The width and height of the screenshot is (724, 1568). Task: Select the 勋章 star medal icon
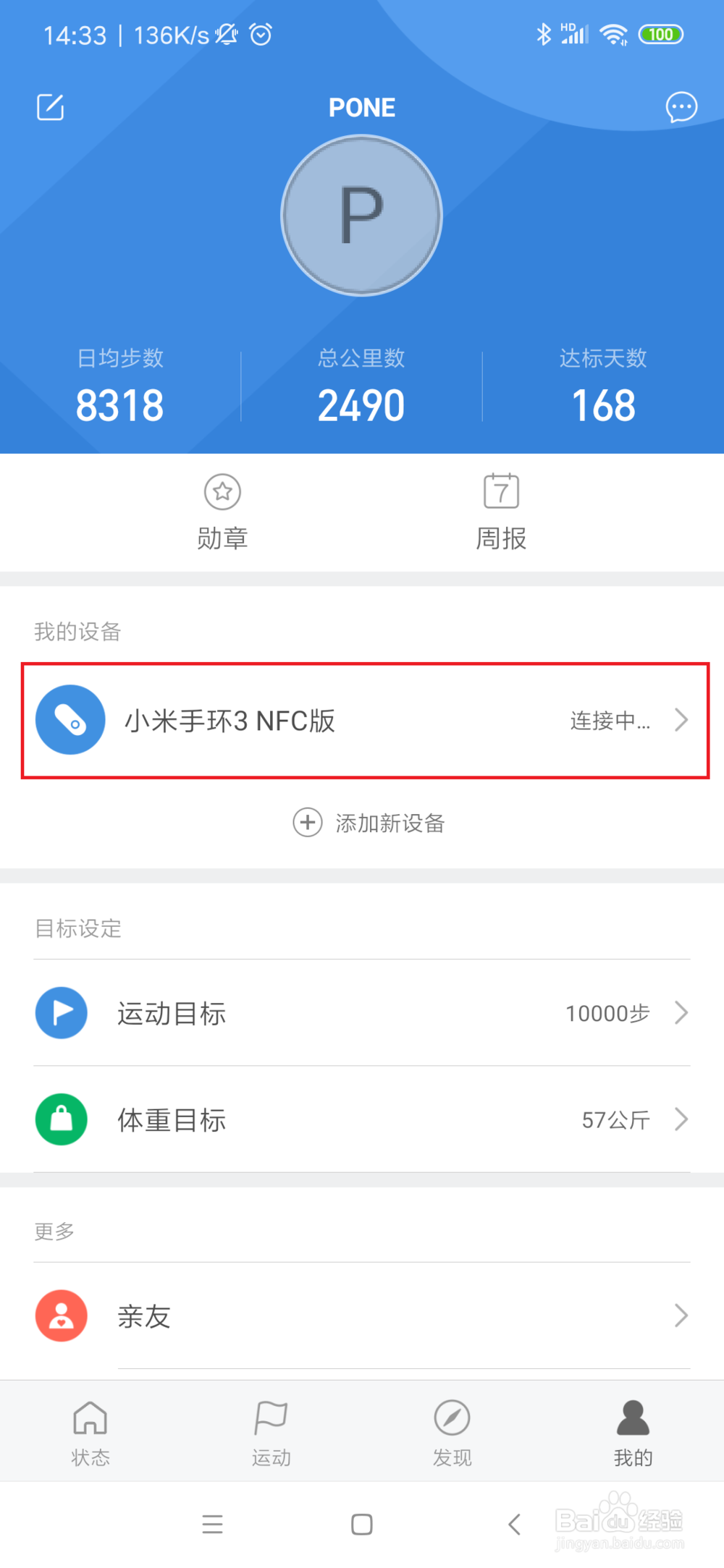(x=222, y=491)
